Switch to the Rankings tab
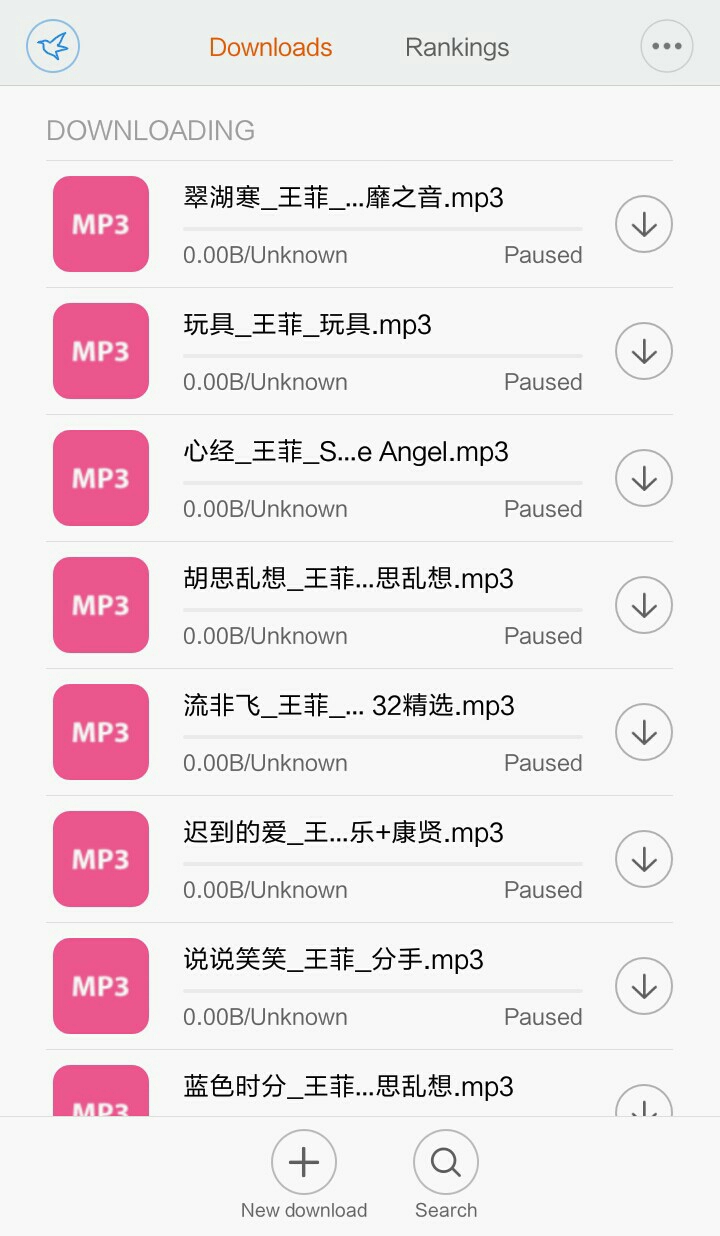 (457, 47)
